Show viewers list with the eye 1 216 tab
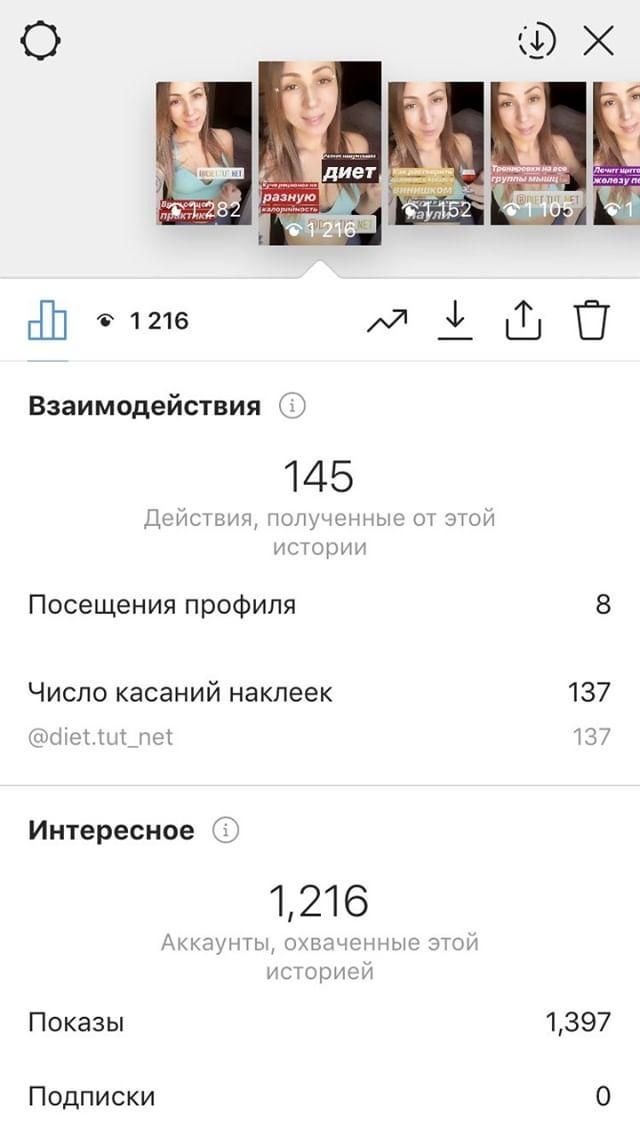The image size is (640, 1137). tap(142, 321)
